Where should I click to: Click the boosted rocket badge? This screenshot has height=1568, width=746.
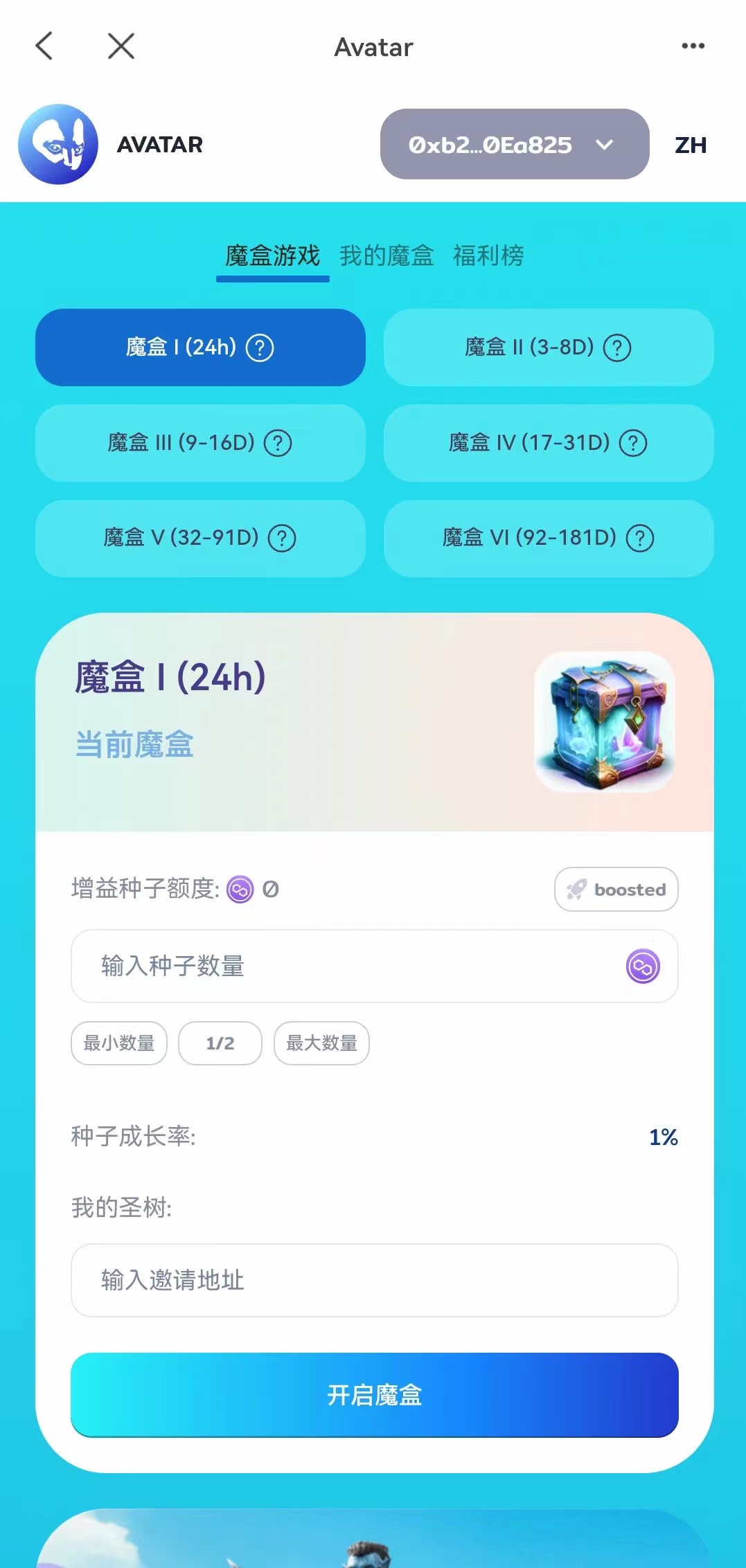point(615,890)
